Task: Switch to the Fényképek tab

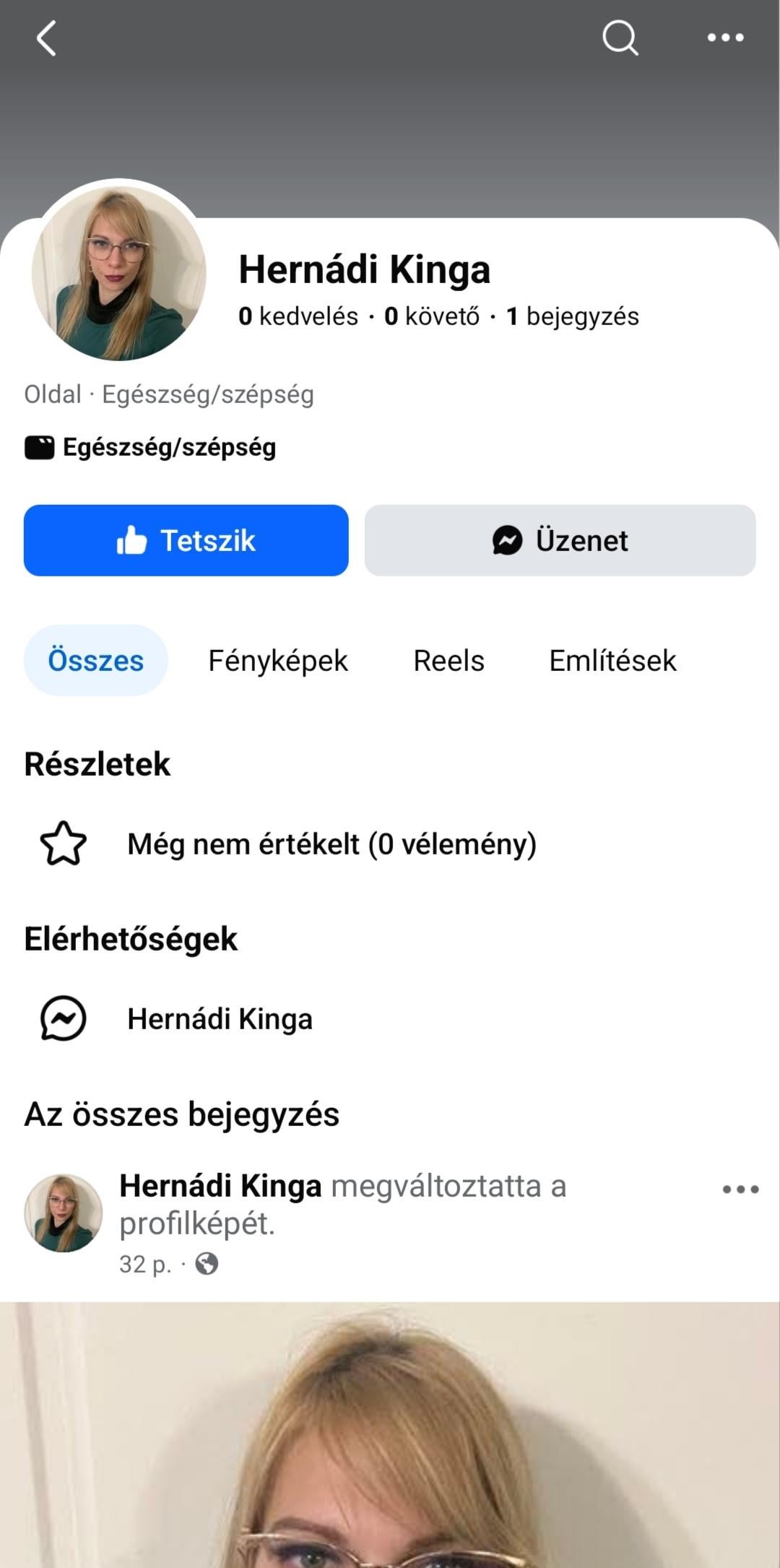Action: [278, 660]
